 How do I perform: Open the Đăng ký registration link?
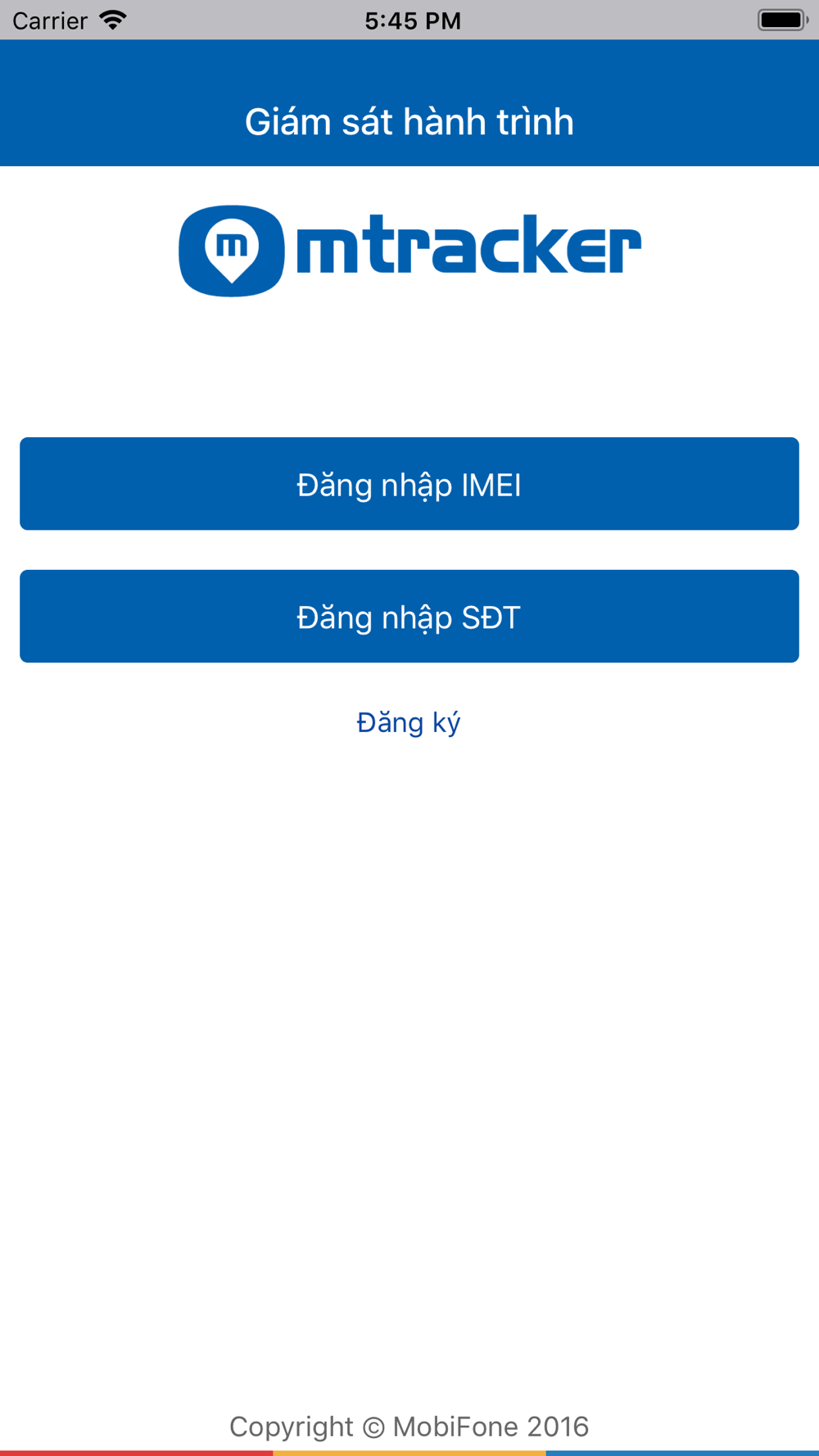click(x=409, y=723)
